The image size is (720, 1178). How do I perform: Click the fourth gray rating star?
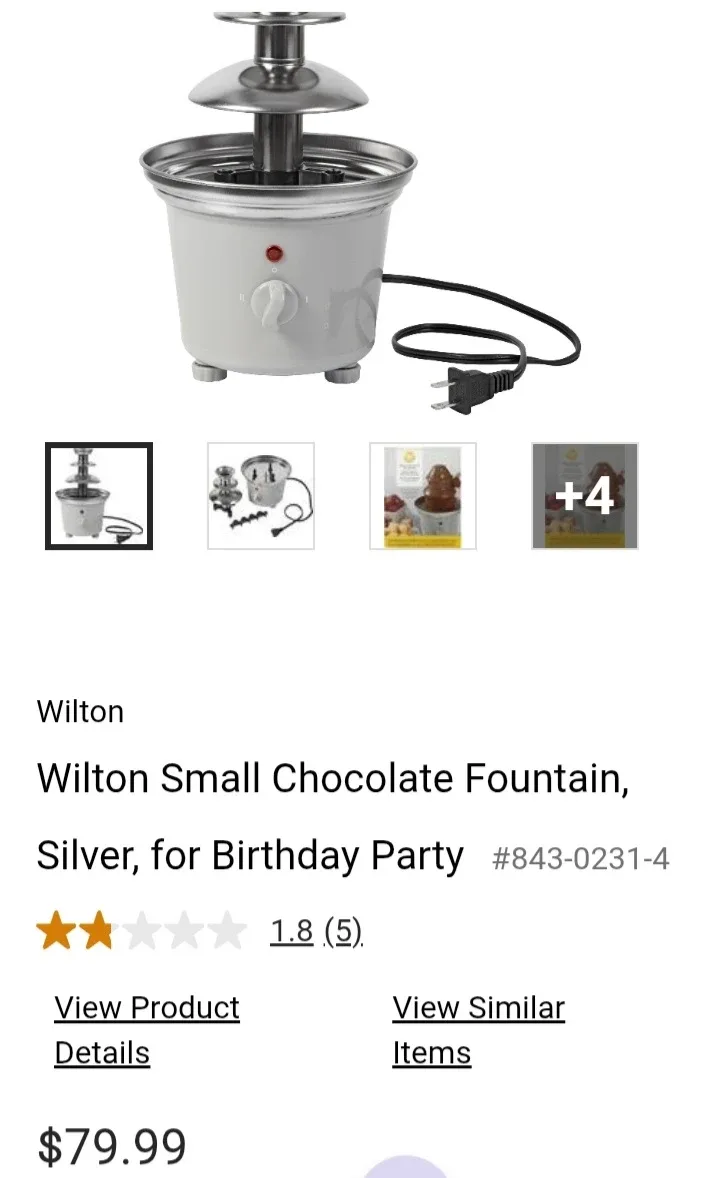183,931
